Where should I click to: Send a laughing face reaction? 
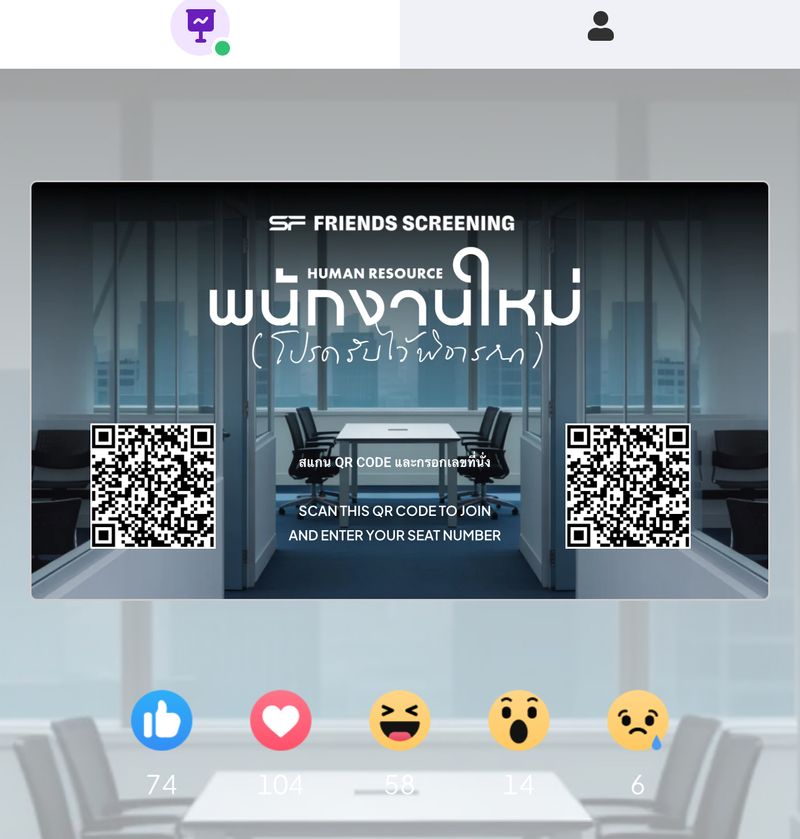(x=399, y=720)
